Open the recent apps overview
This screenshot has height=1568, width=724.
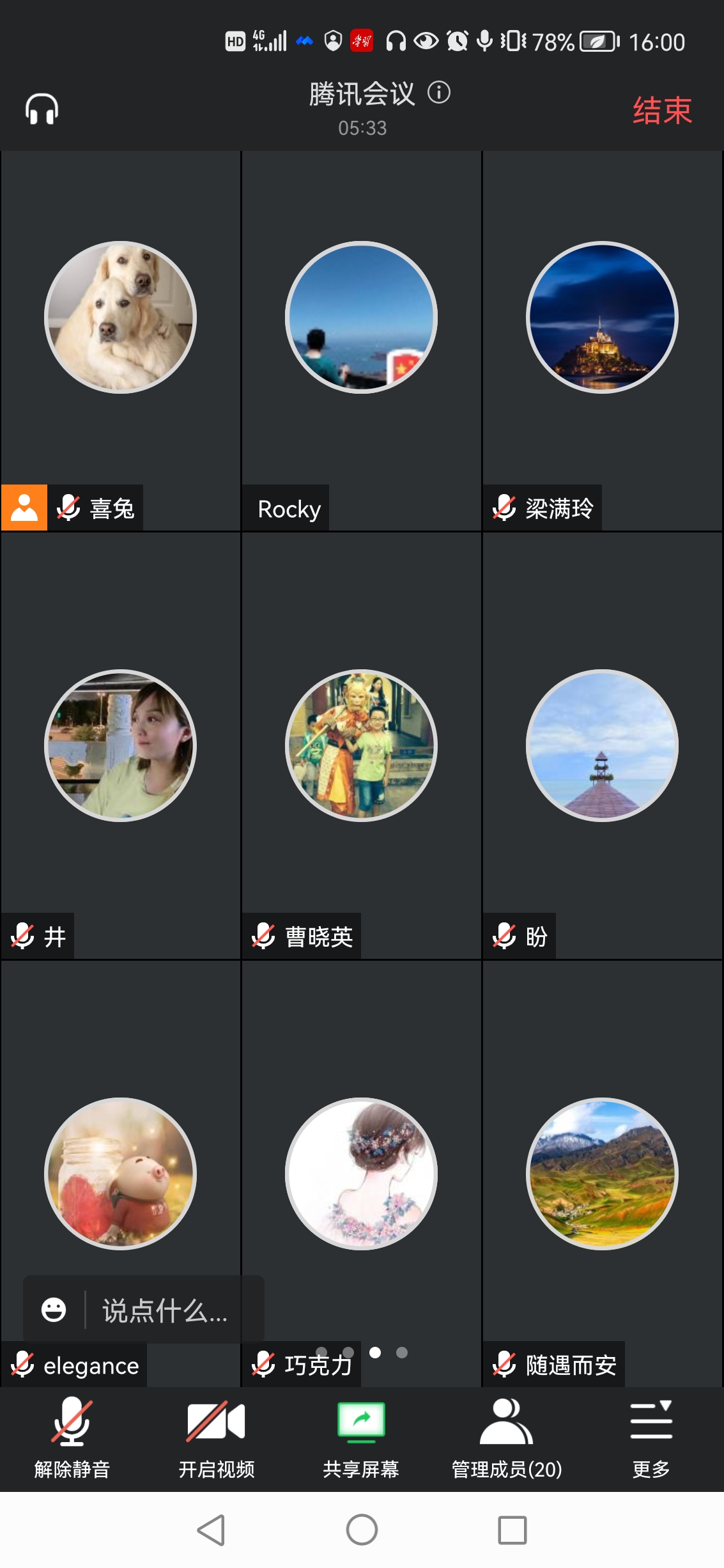(x=512, y=1530)
